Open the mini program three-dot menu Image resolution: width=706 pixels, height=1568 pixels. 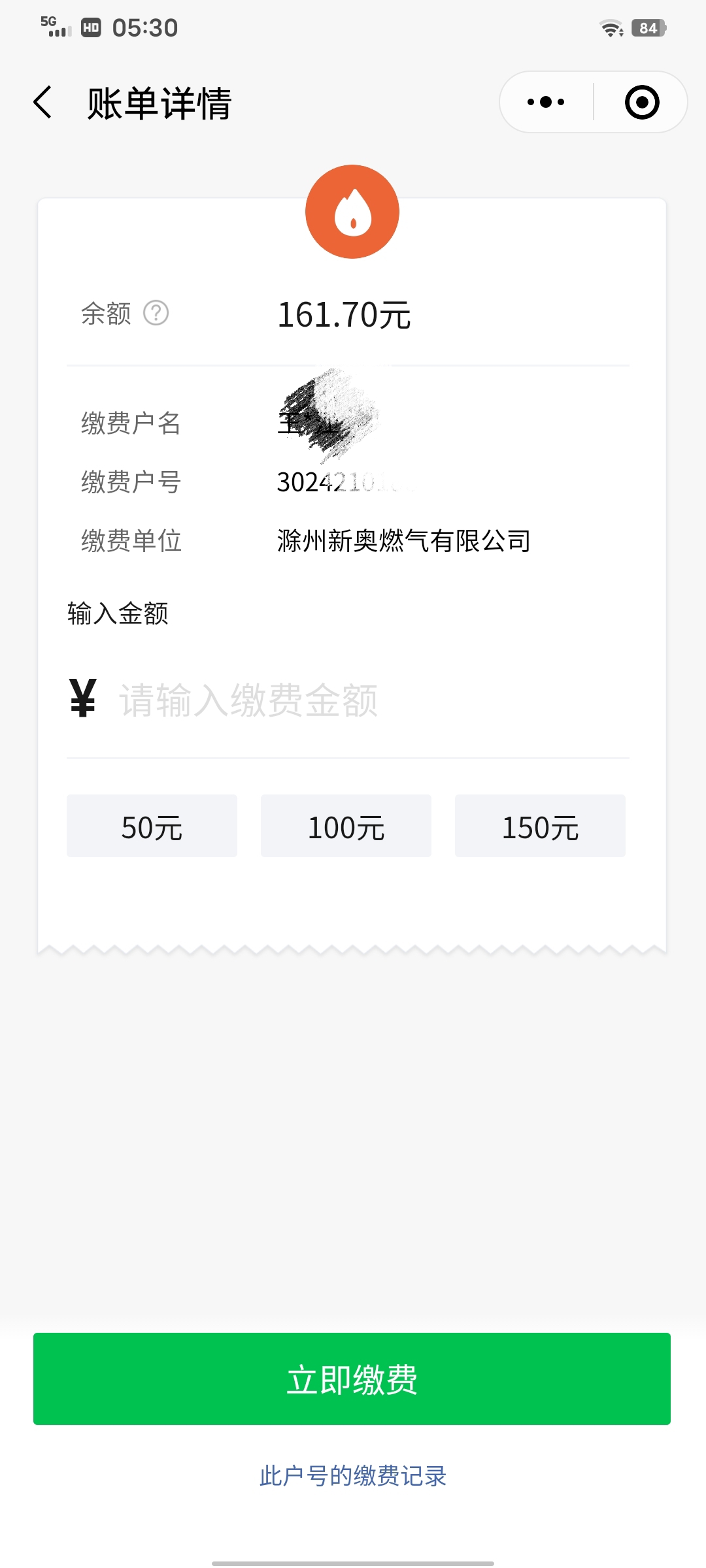[x=546, y=102]
